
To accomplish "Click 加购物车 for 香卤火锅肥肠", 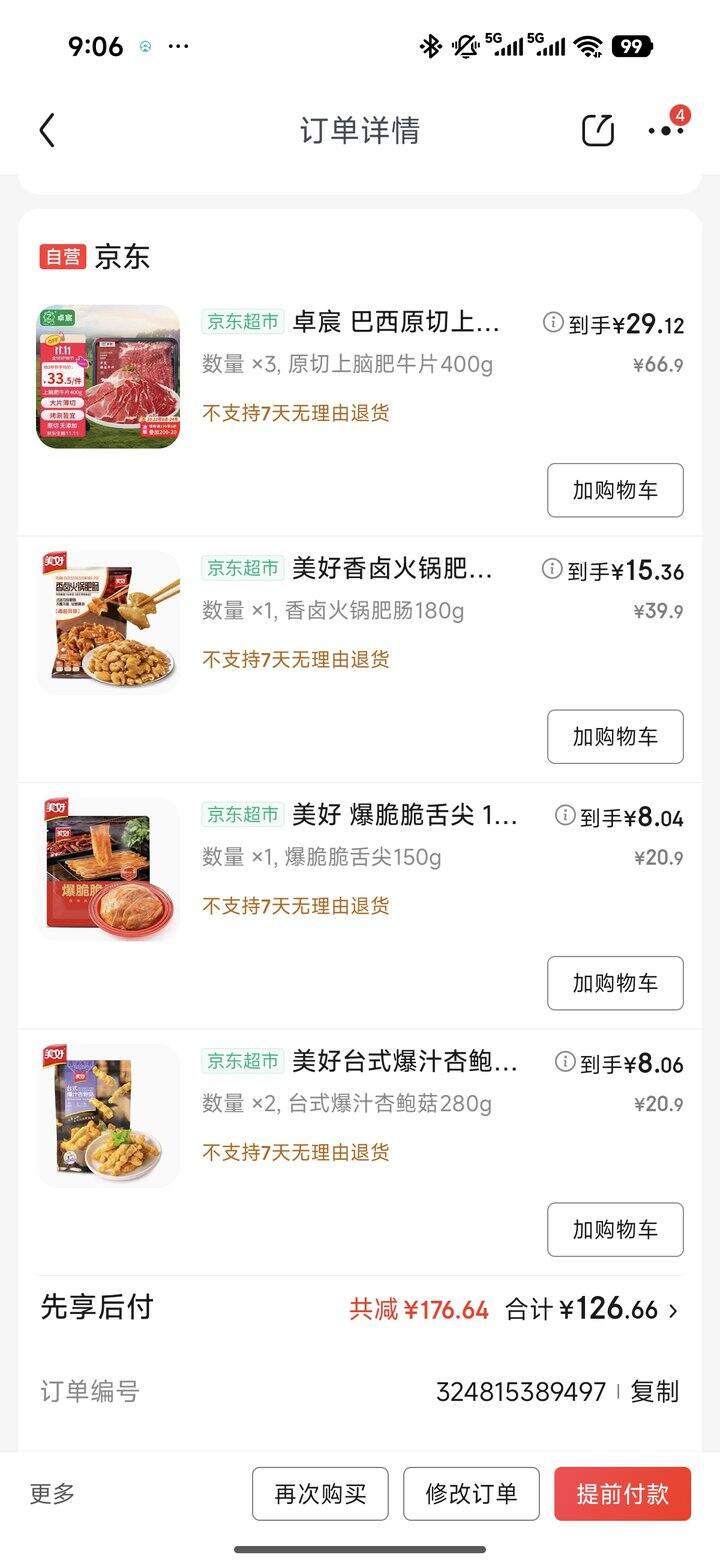I will (614, 737).
